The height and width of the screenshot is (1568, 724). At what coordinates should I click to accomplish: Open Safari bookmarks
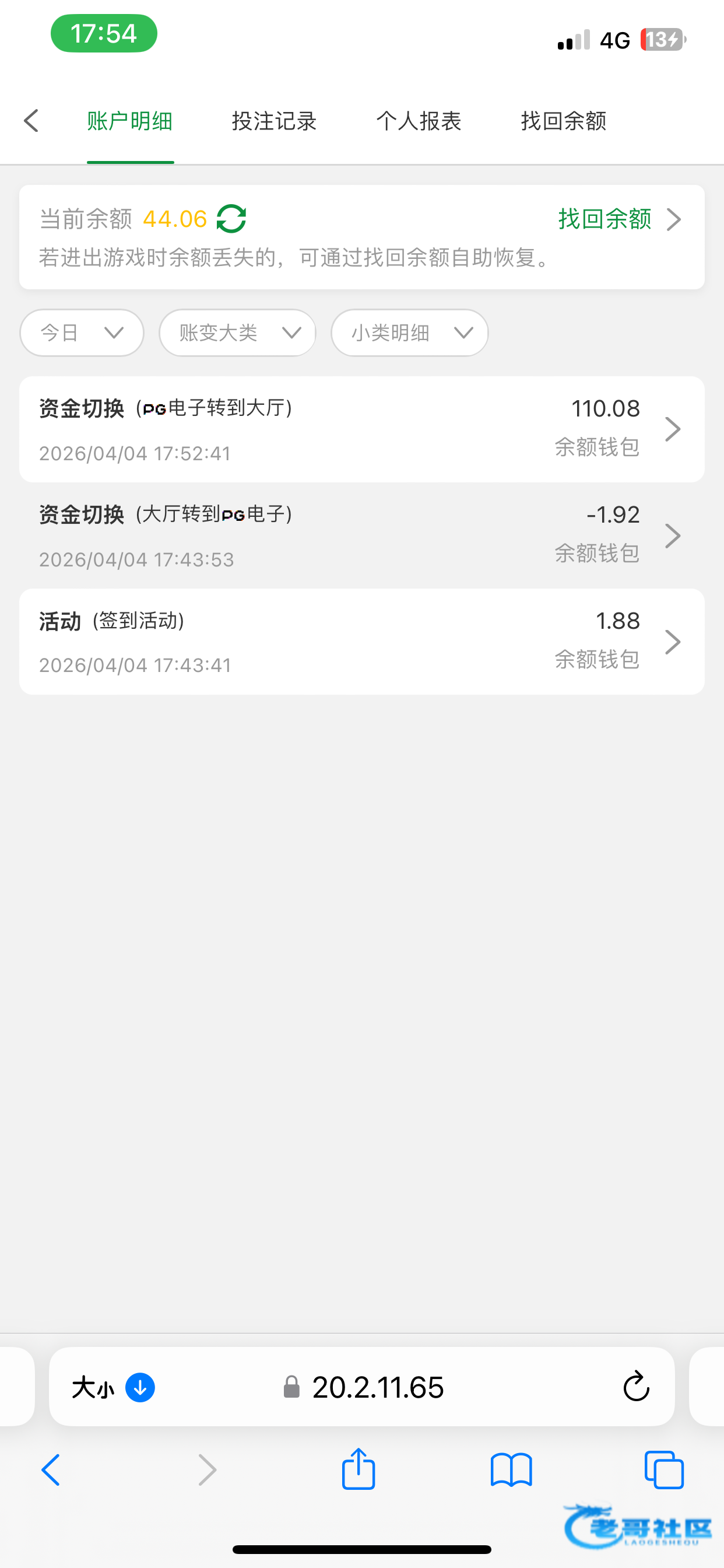(x=511, y=1470)
